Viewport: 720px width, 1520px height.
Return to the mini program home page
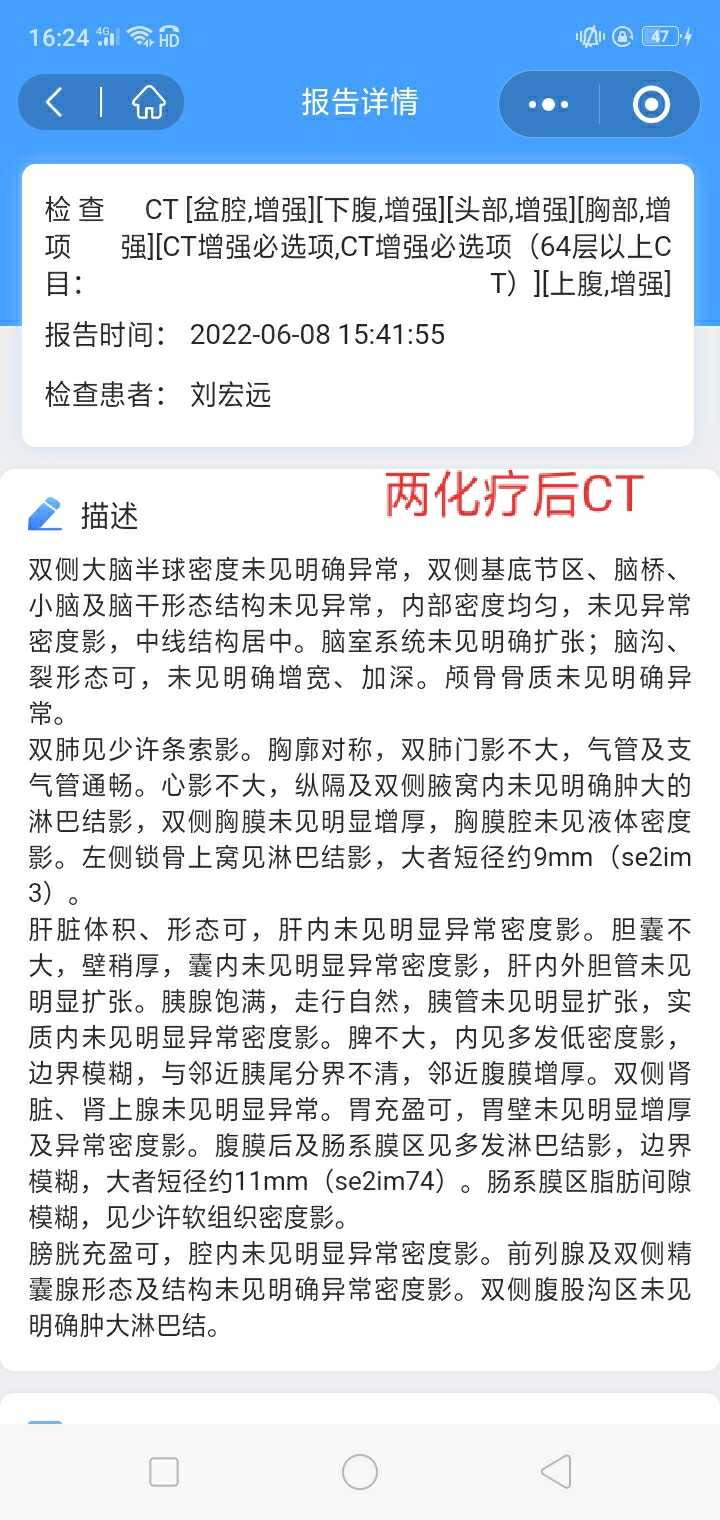pos(149,102)
